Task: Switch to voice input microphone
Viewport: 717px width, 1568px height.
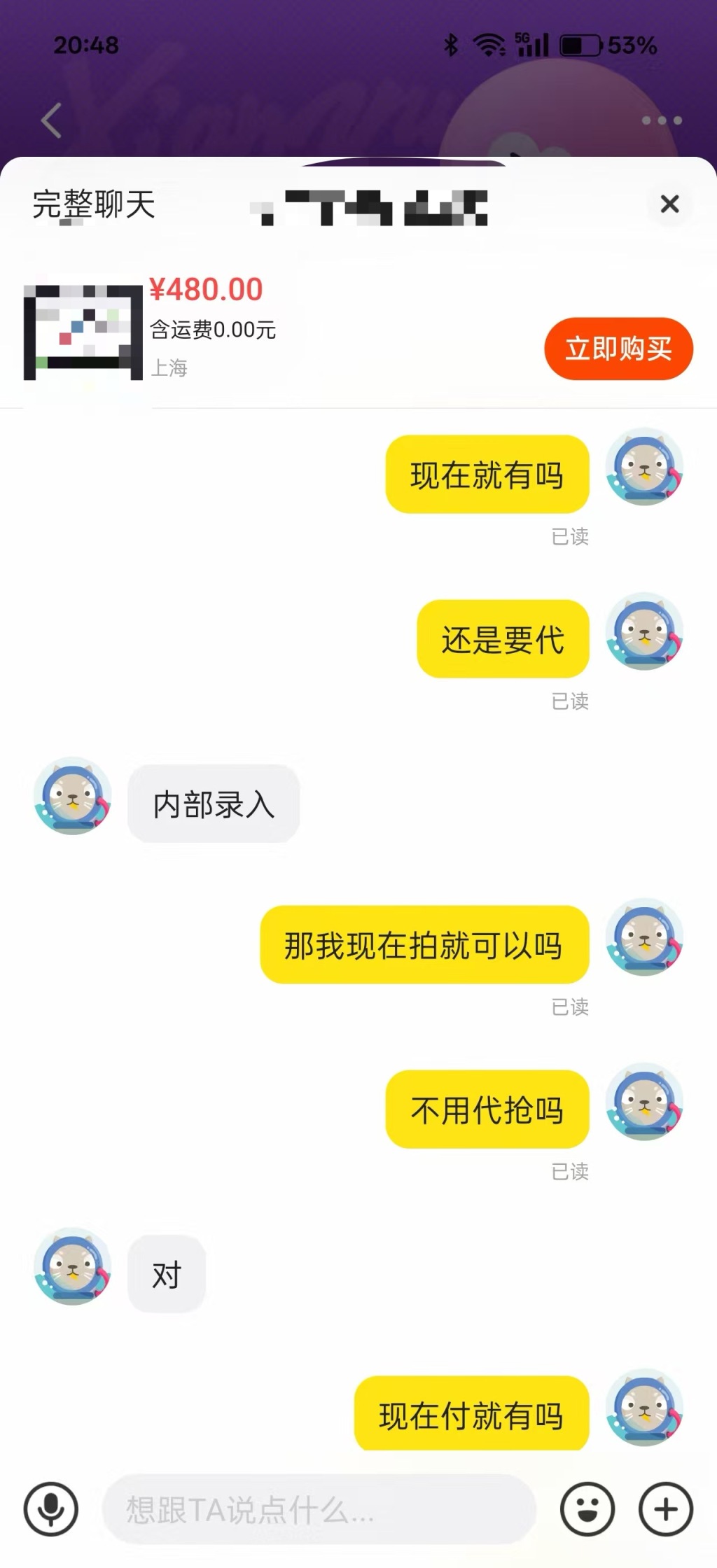Action: [x=51, y=1508]
